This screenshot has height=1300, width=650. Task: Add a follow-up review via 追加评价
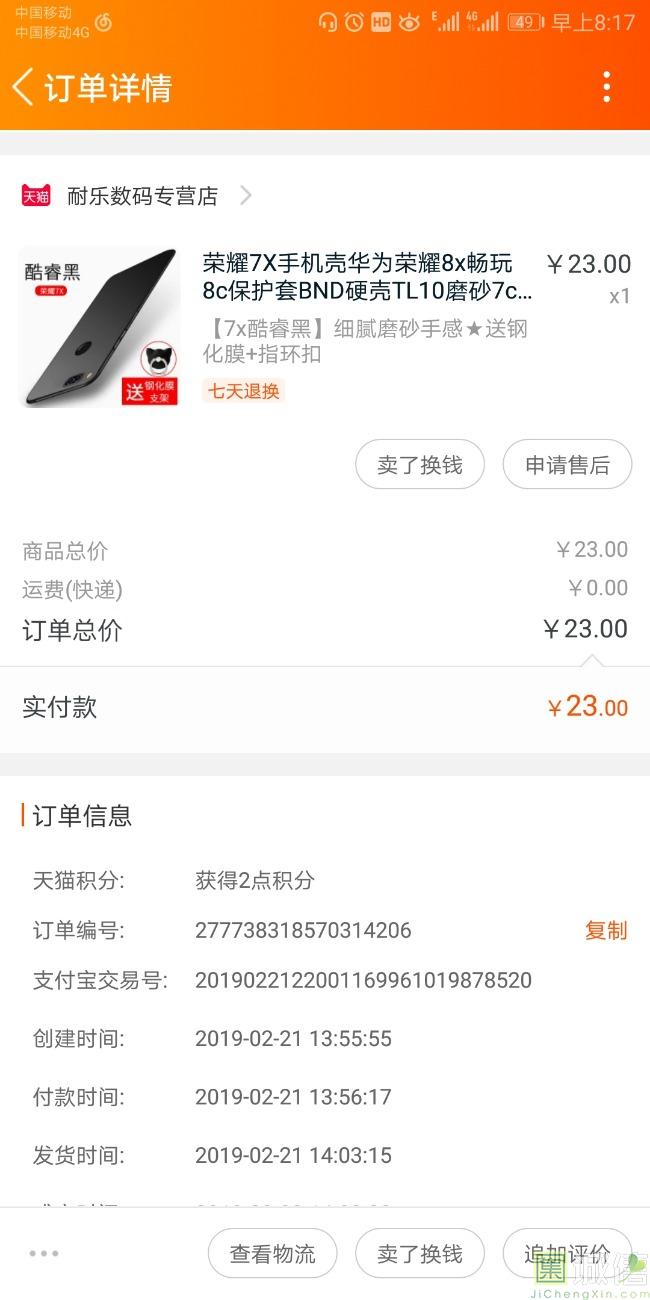tap(567, 1254)
